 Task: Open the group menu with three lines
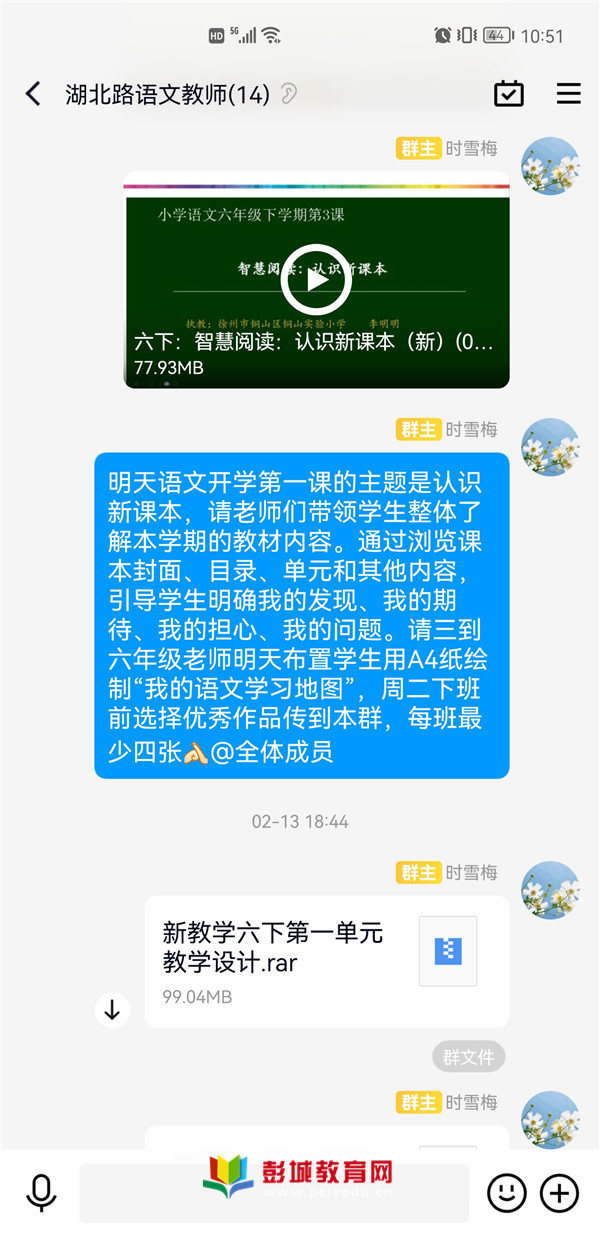pyautogui.click(x=568, y=94)
